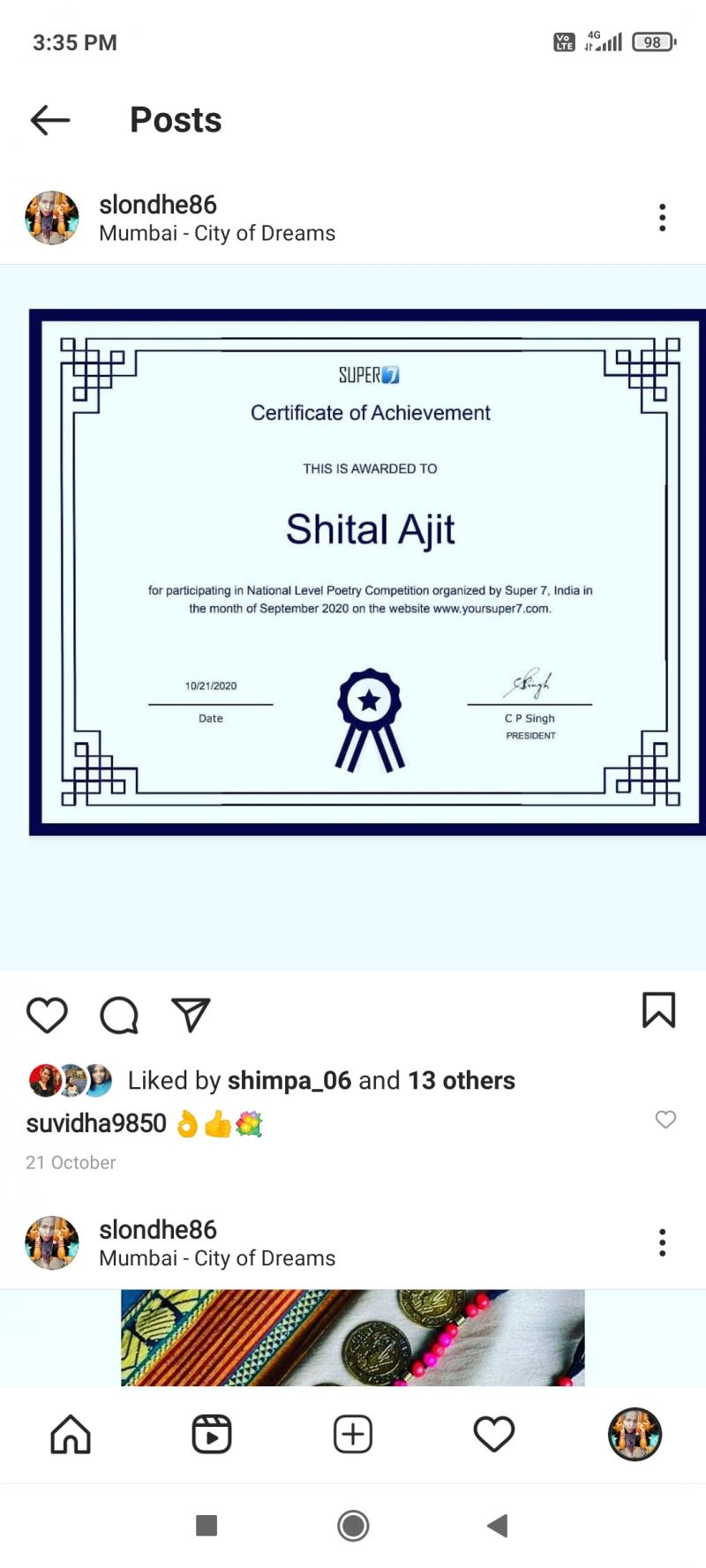Share the certificate post
The image size is (706, 1568).
pyautogui.click(x=191, y=1015)
